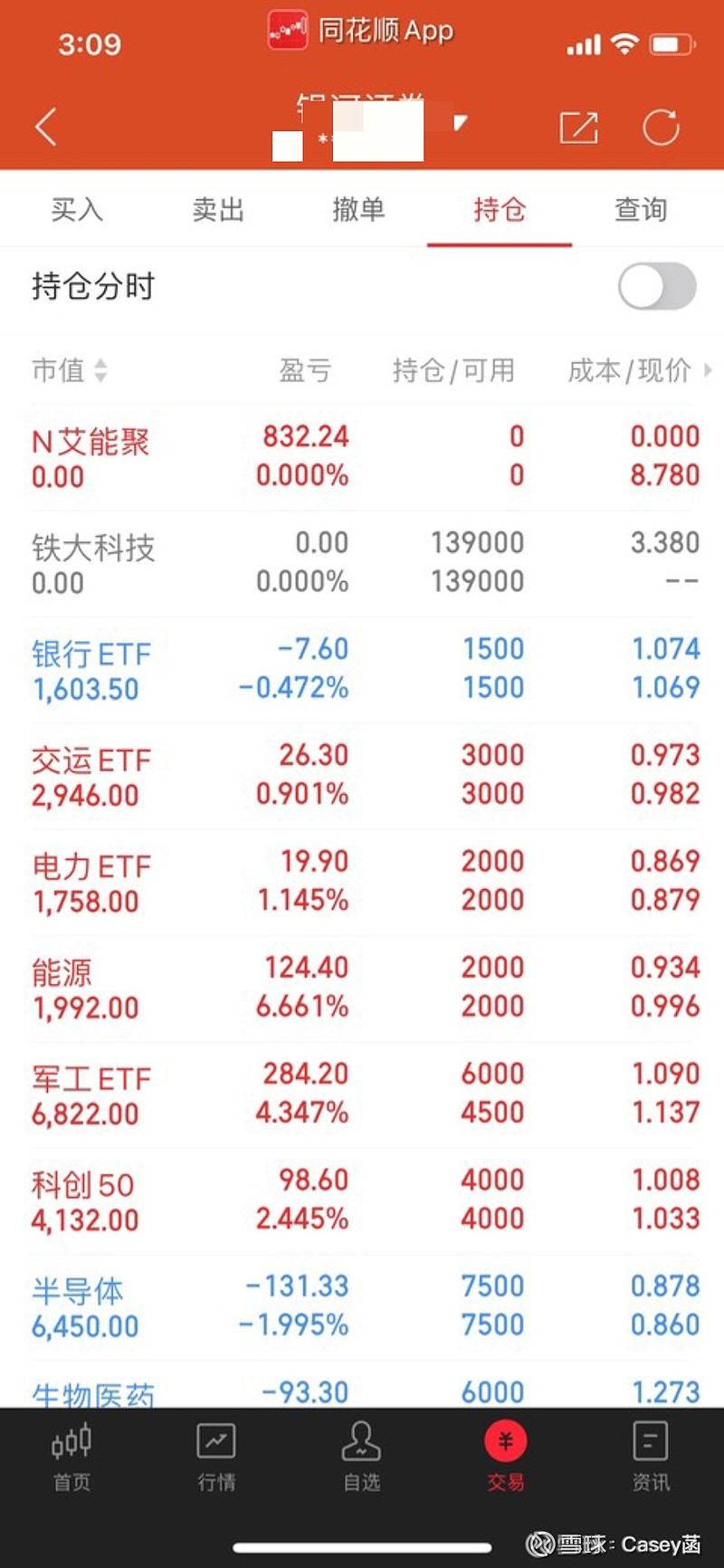Tap the 买入 buy option
724x1568 pixels.
(x=77, y=209)
